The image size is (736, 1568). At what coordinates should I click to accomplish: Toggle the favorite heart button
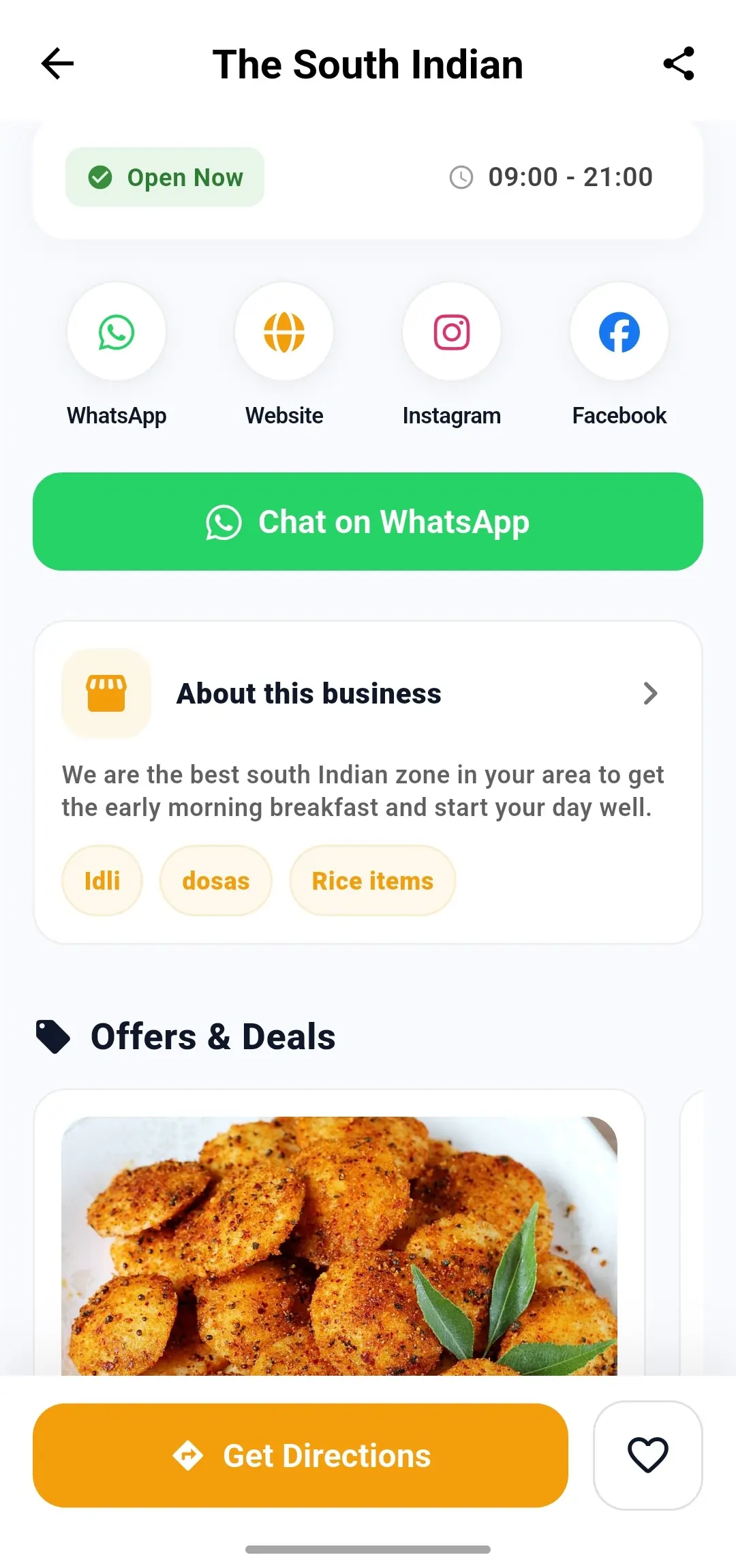coord(648,1456)
